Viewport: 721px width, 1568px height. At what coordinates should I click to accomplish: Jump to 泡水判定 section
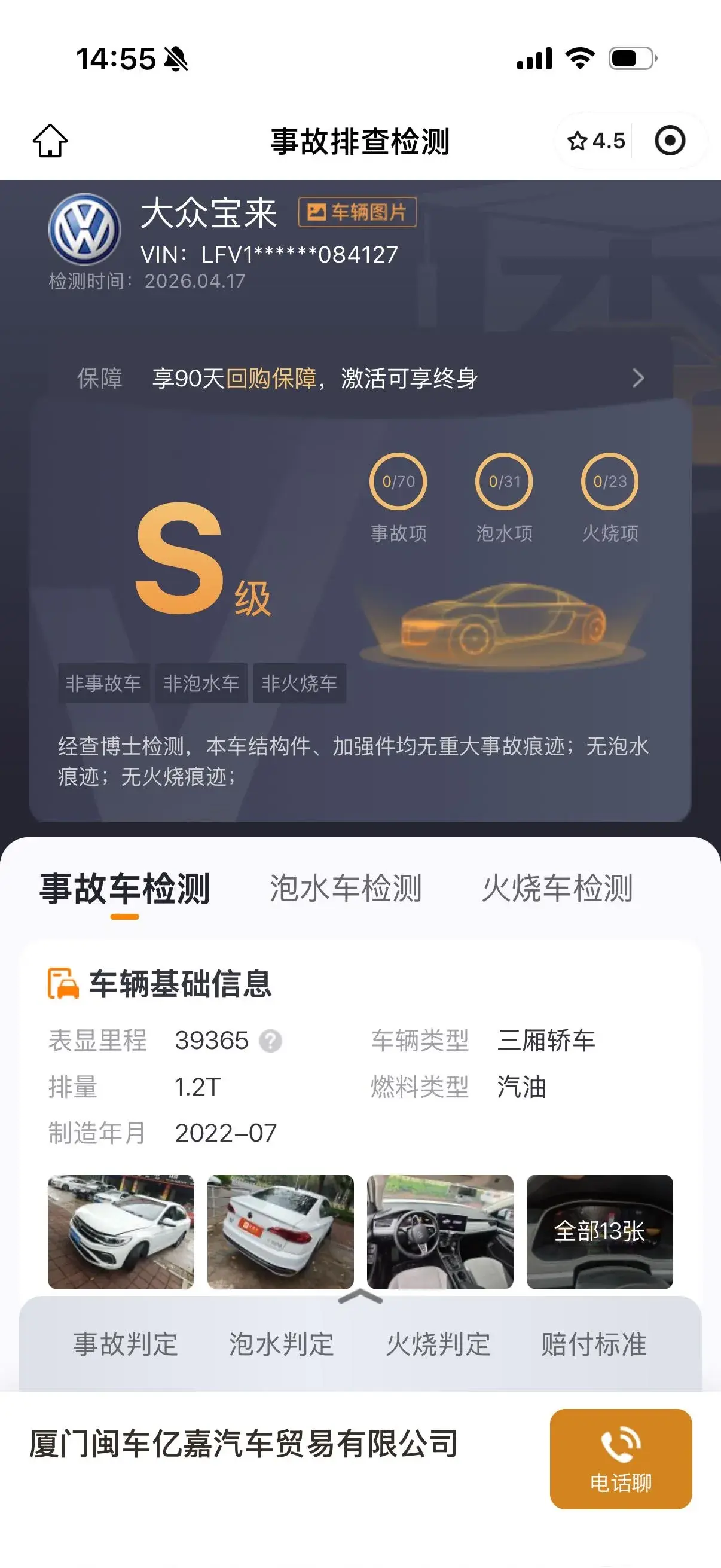coord(281,1344)
